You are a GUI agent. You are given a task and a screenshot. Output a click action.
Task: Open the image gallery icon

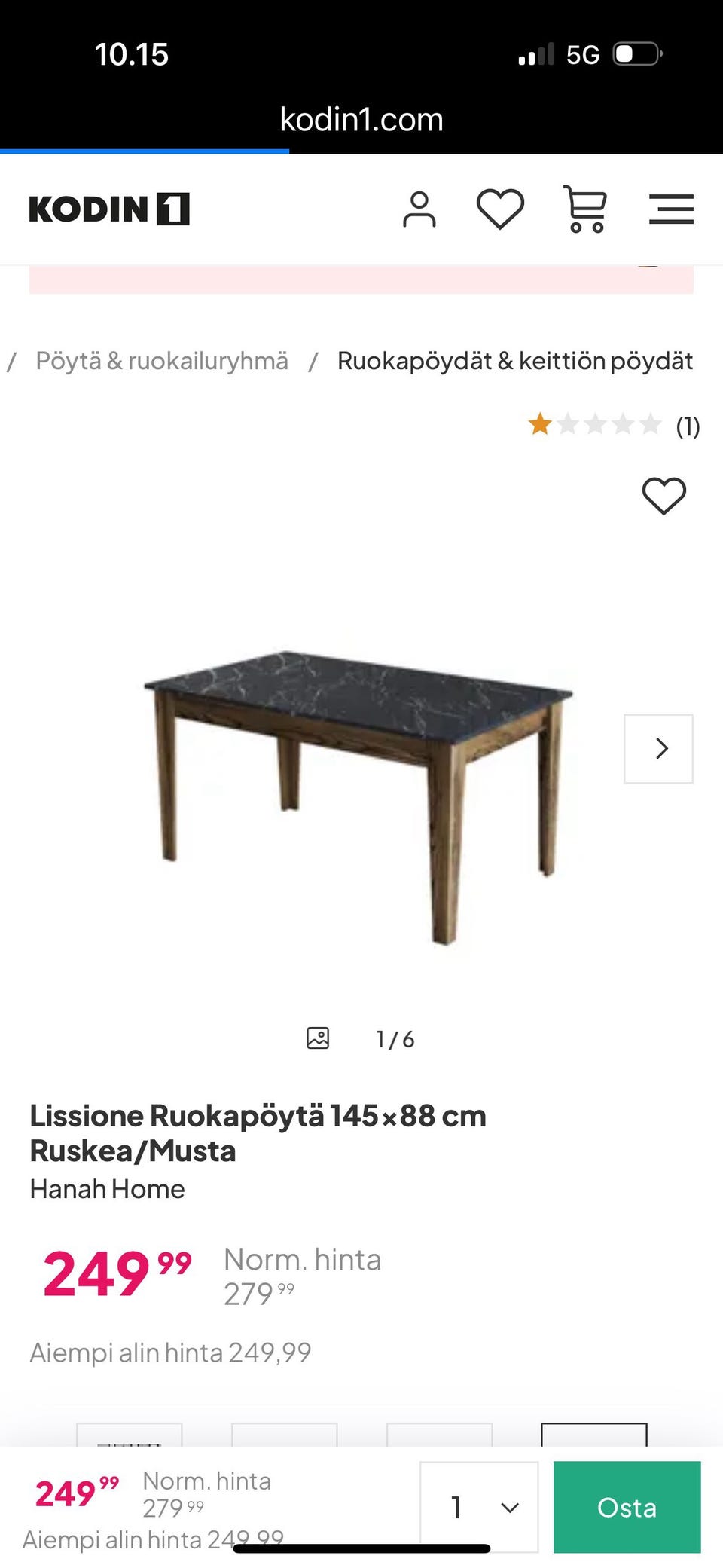coord(318,1038)
